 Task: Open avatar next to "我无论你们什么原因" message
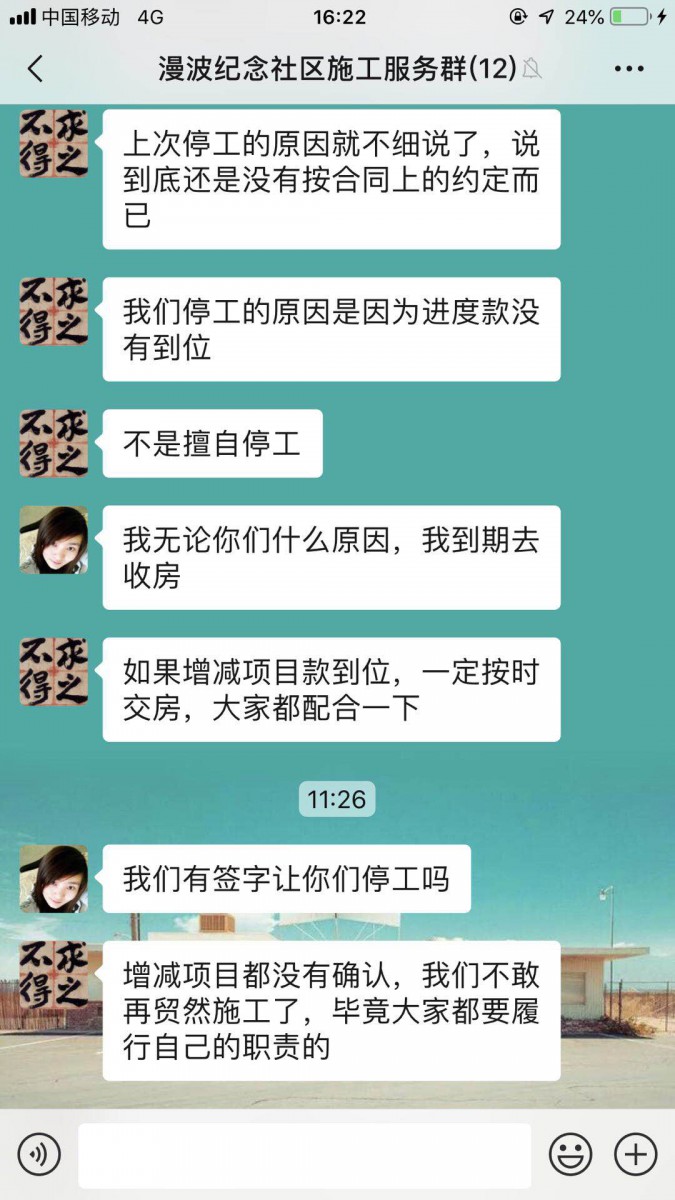coord(54,540)
